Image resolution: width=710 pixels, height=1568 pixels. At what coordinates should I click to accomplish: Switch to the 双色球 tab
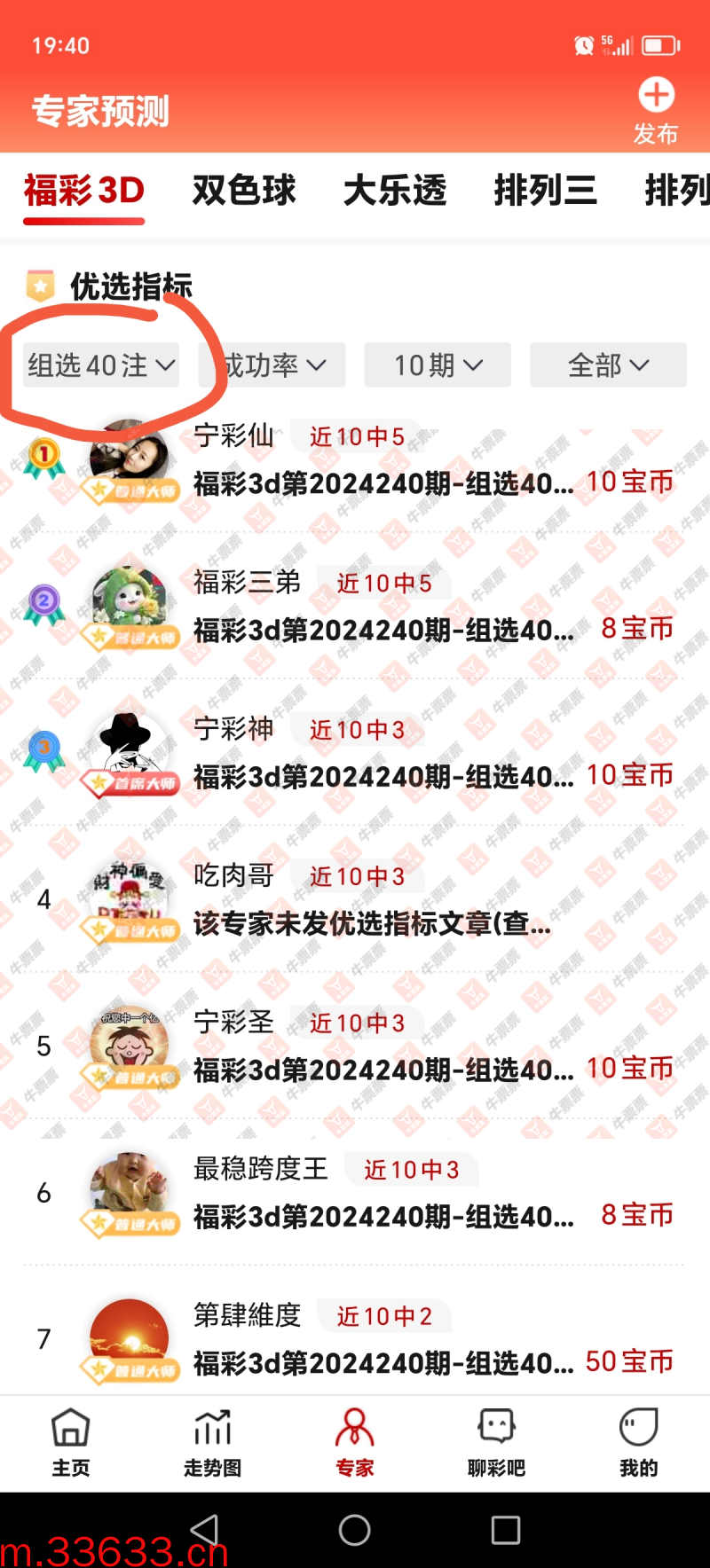[244, 190]
